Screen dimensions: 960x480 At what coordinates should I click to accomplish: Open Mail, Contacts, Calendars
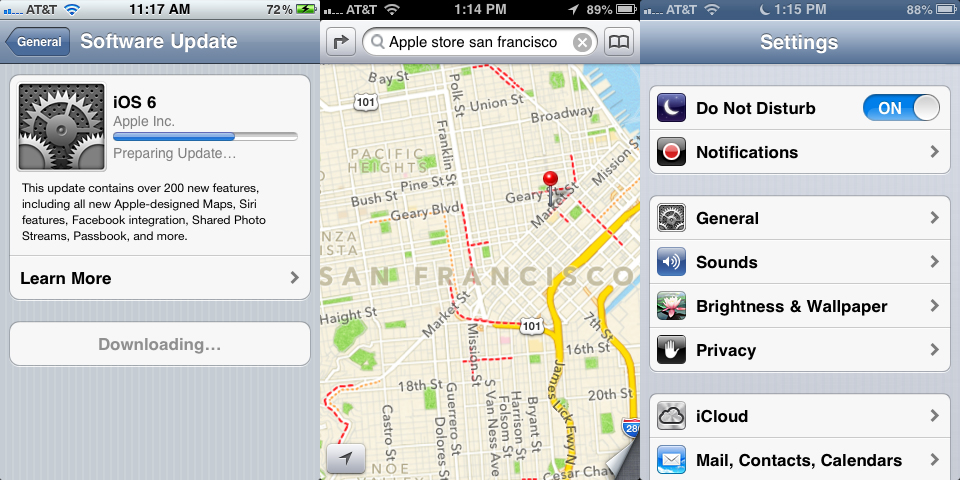coord(800,460)
